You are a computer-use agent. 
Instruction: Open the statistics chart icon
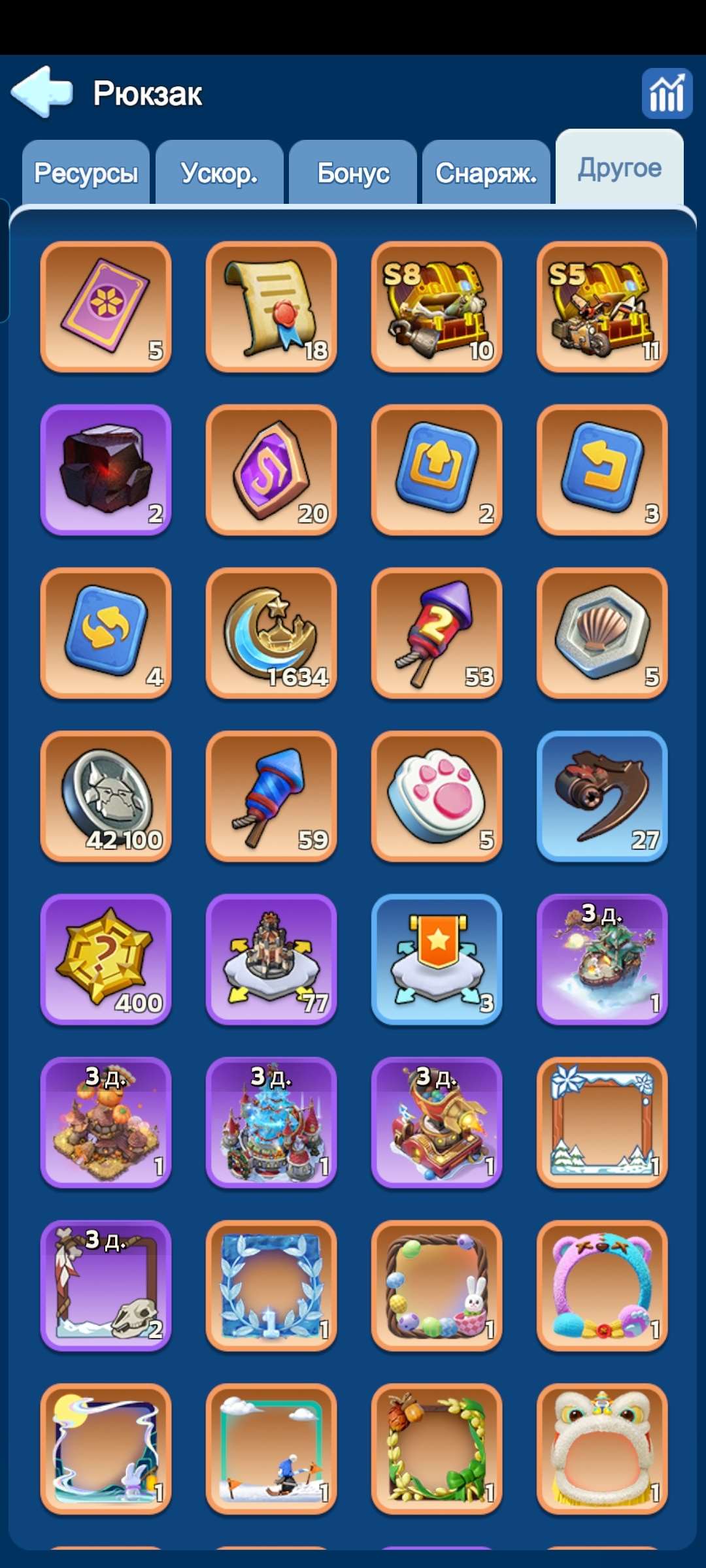(x=666, y=93)
